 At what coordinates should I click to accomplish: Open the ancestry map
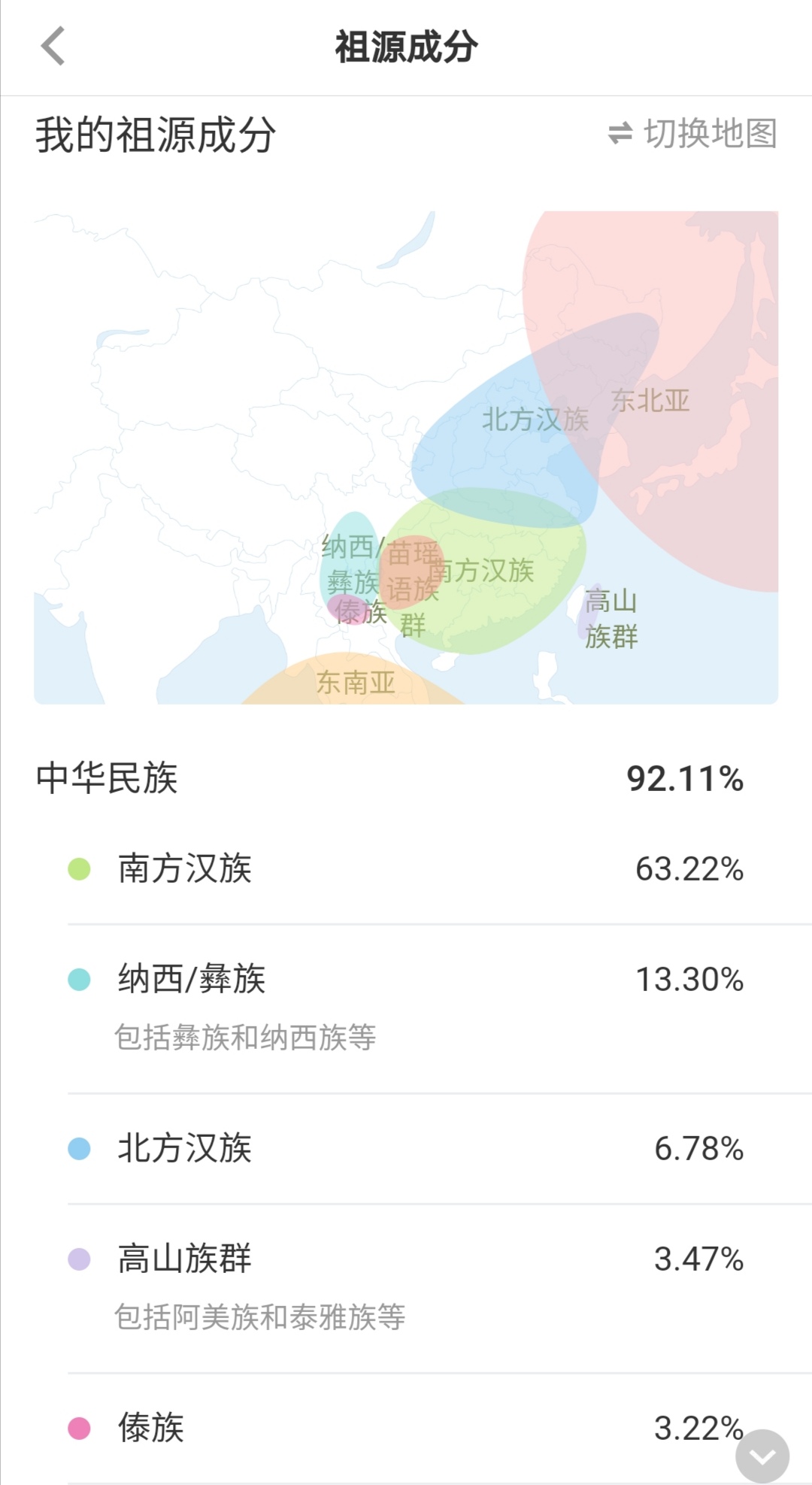coord(406,458)
